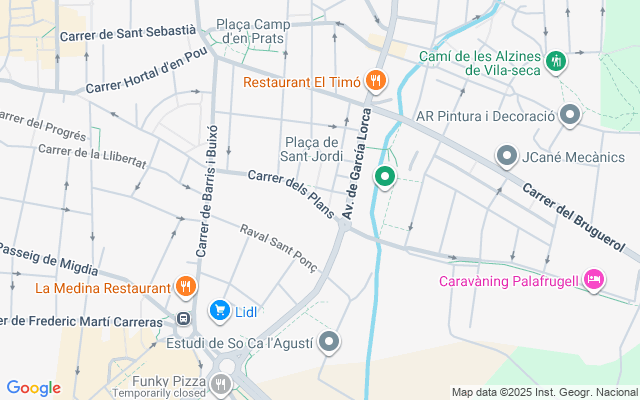Open Estudi de So Ca l'Agustí marker
640x400 pixels.
329,343
